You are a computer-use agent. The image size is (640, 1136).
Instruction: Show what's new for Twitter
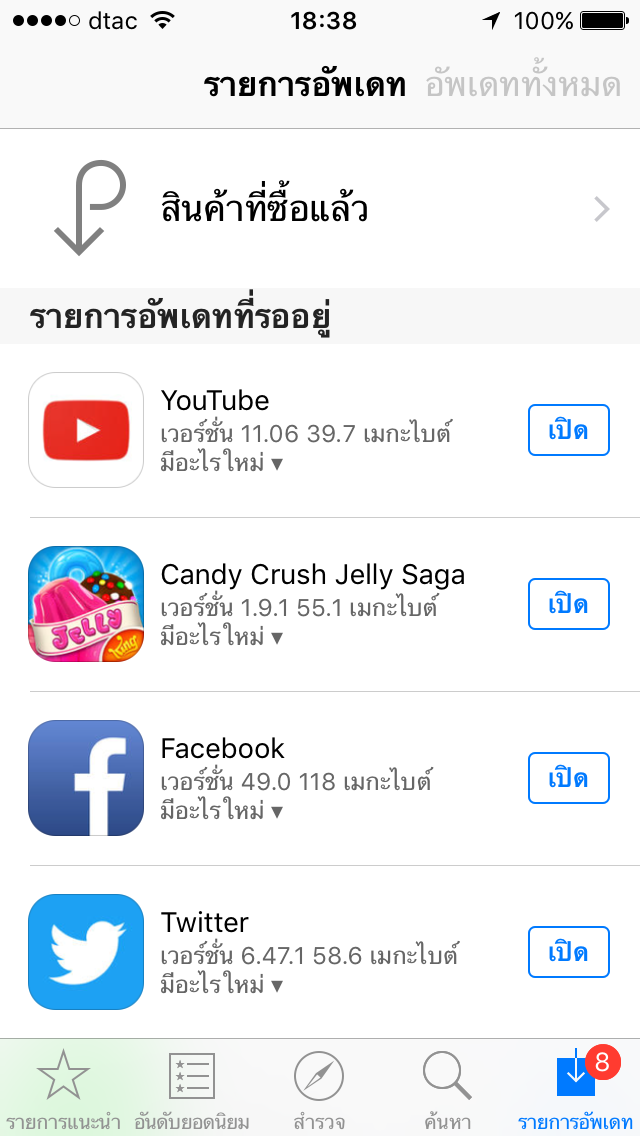click(x=222, y=985)
